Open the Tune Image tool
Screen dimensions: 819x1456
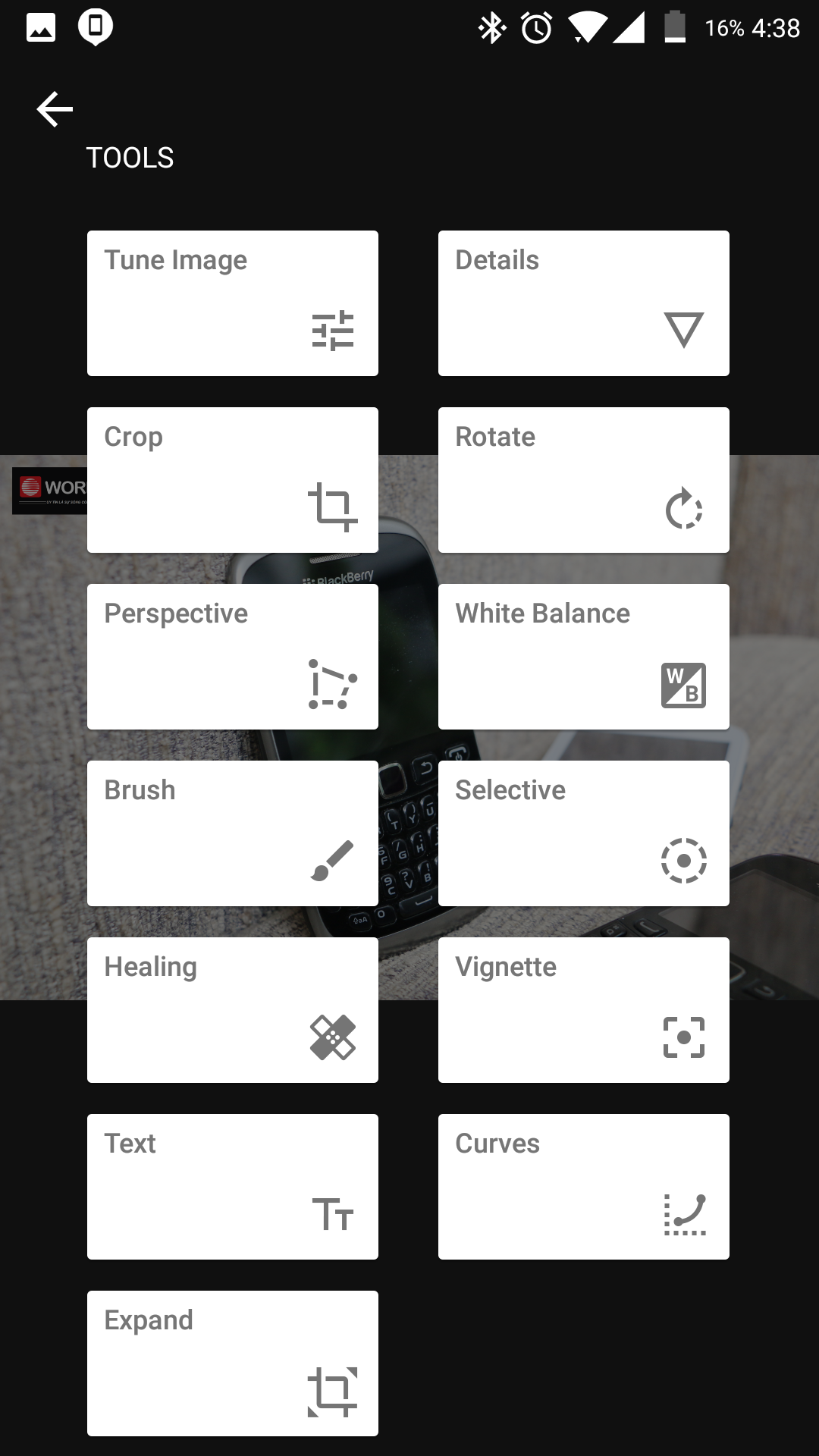(x=232, y=303)
